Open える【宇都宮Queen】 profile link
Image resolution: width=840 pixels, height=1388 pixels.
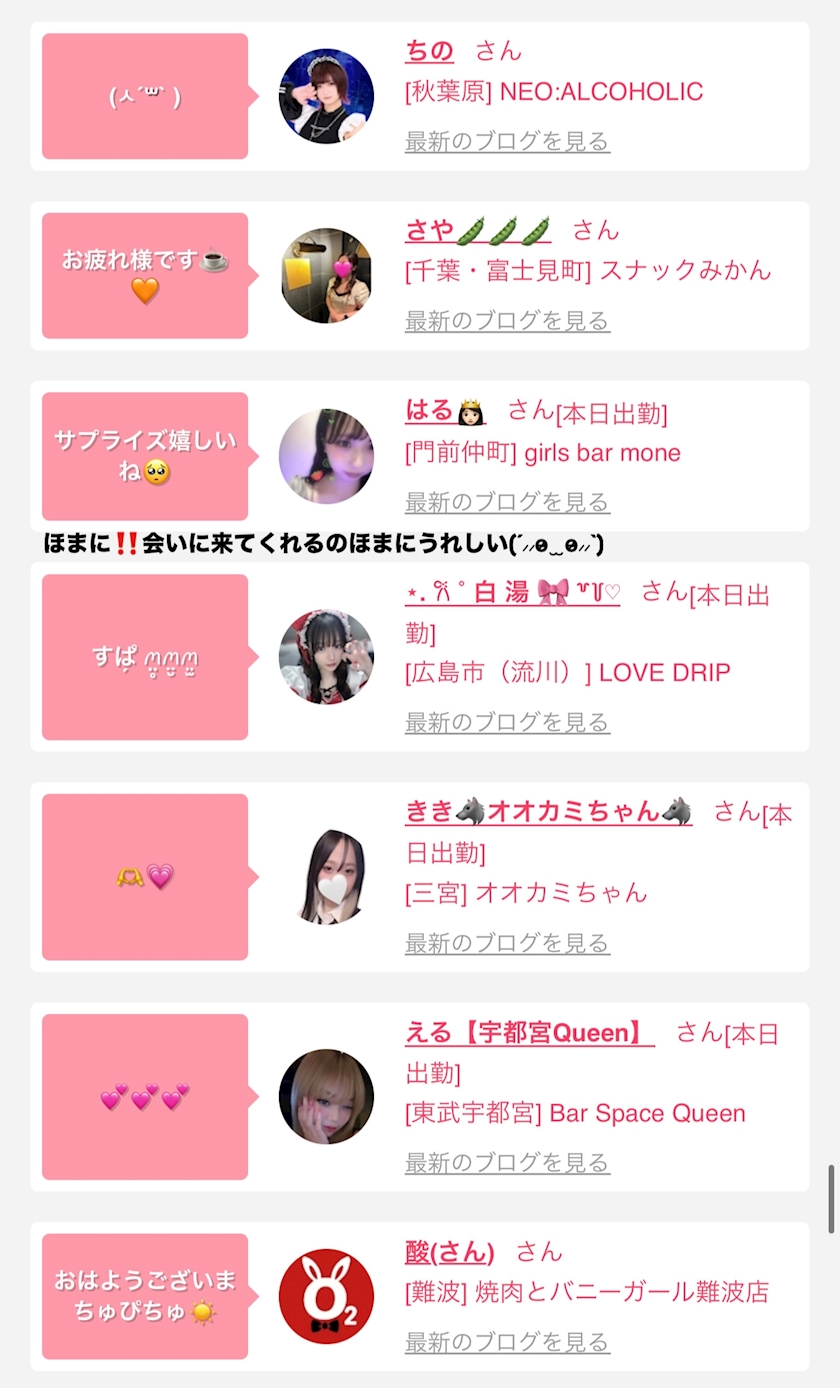(529, 1033)
